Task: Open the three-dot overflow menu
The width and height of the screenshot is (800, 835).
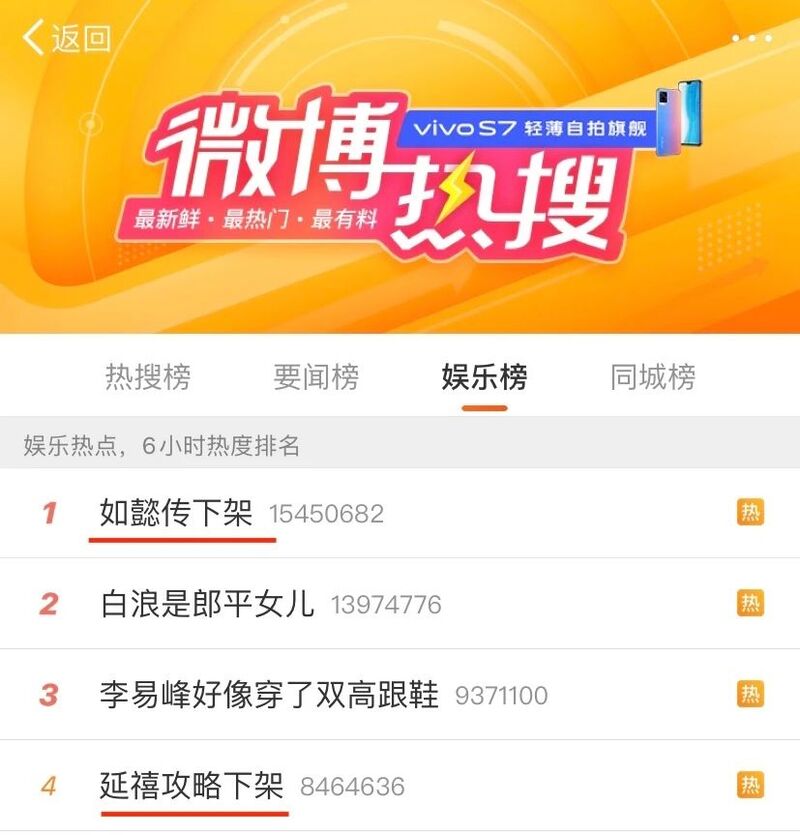Action: [x=751, y=38]
